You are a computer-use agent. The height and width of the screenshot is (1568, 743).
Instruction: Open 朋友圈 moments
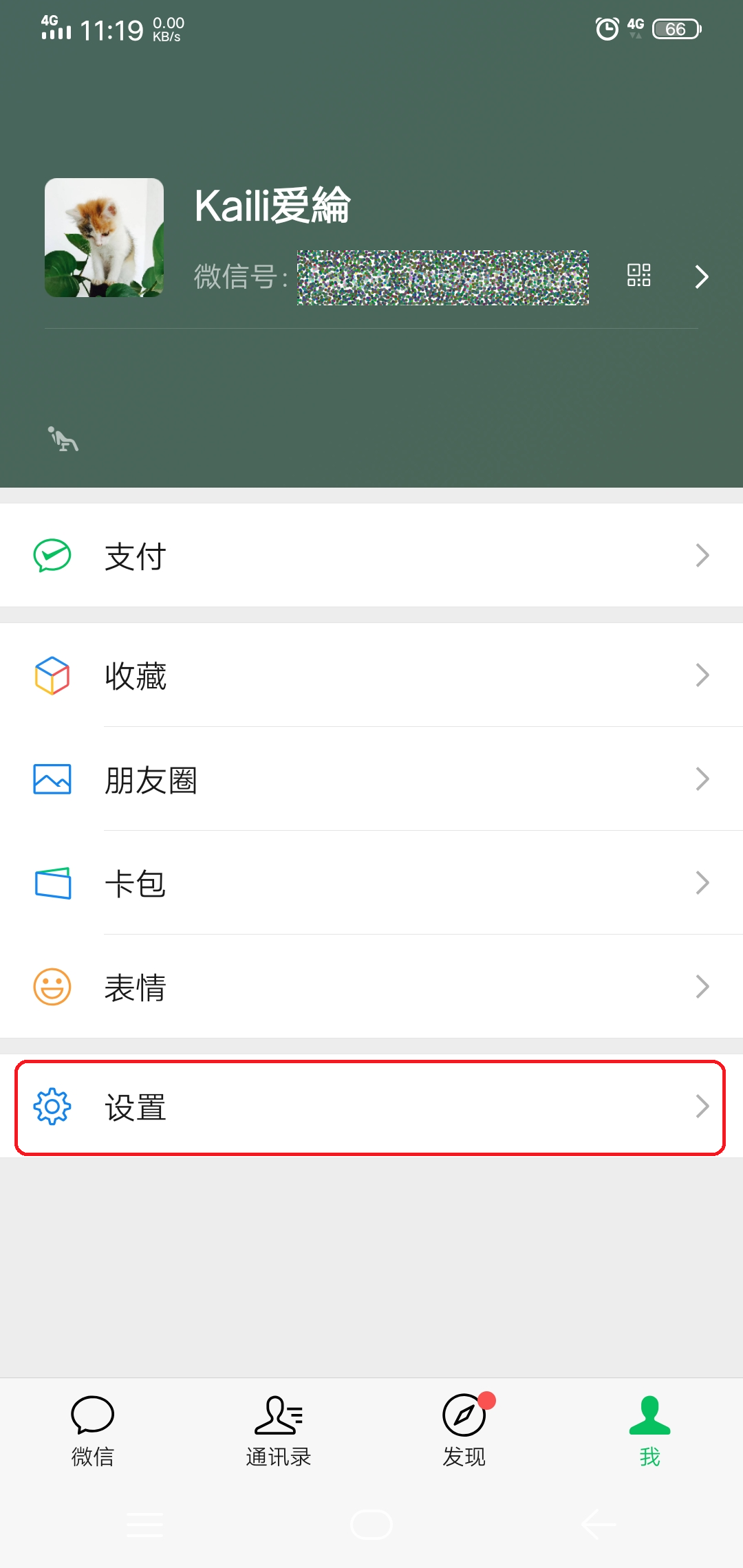(371, 779)
